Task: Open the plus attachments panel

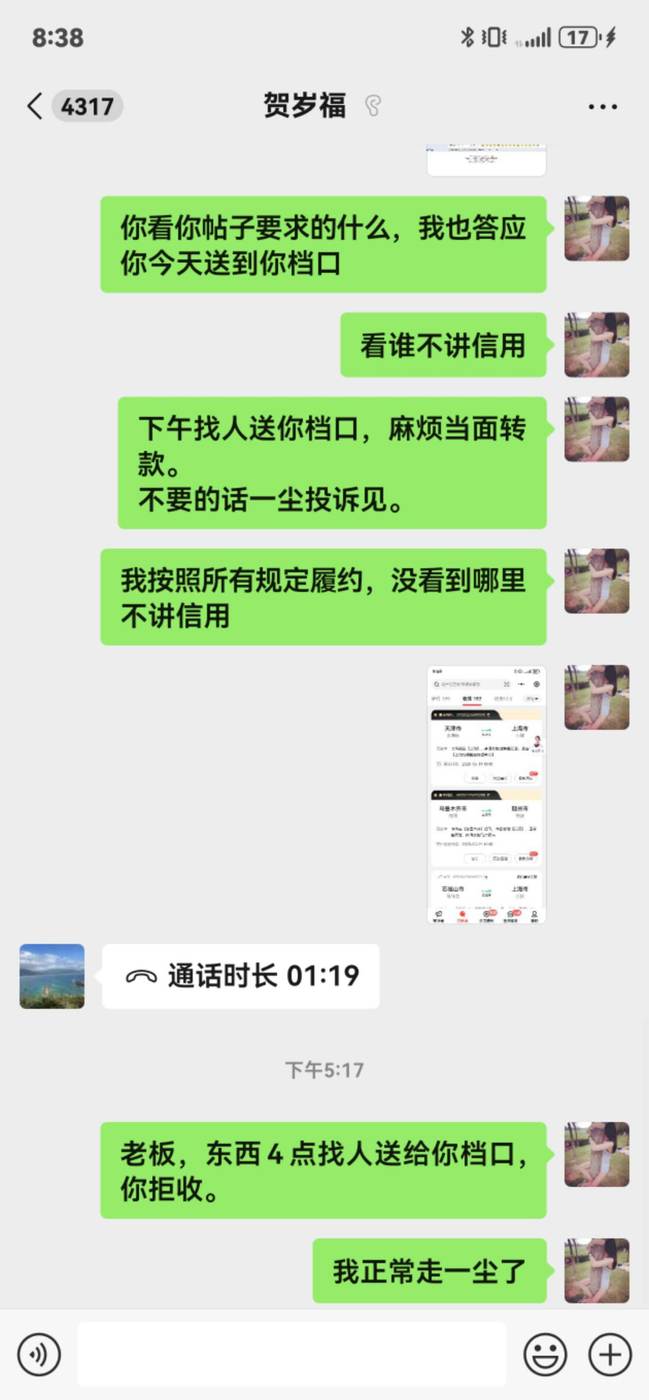Action: tap(610, 1355)
